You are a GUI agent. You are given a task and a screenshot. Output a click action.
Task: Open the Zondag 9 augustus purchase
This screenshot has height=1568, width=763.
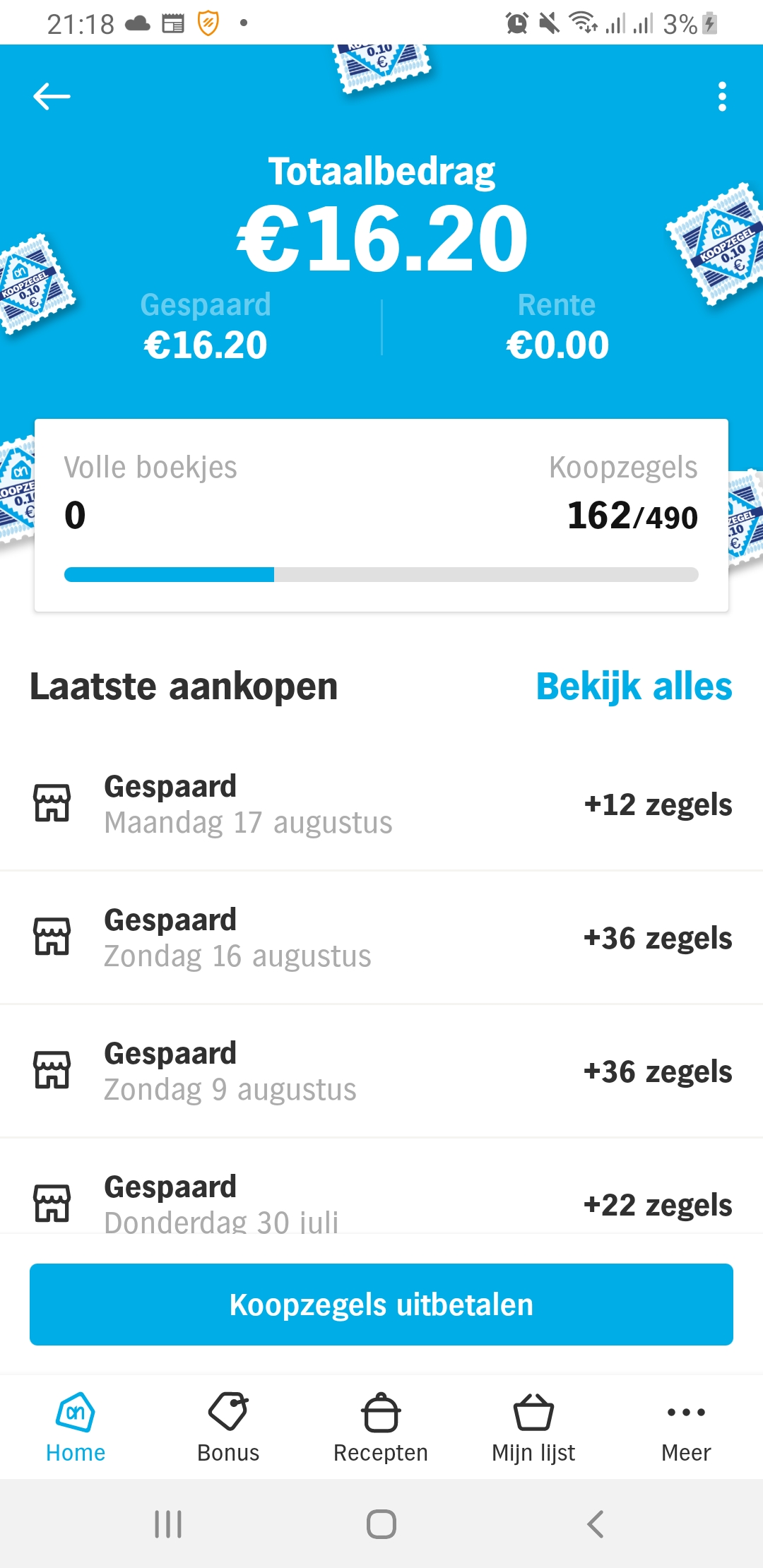(x=381, y=1071)
